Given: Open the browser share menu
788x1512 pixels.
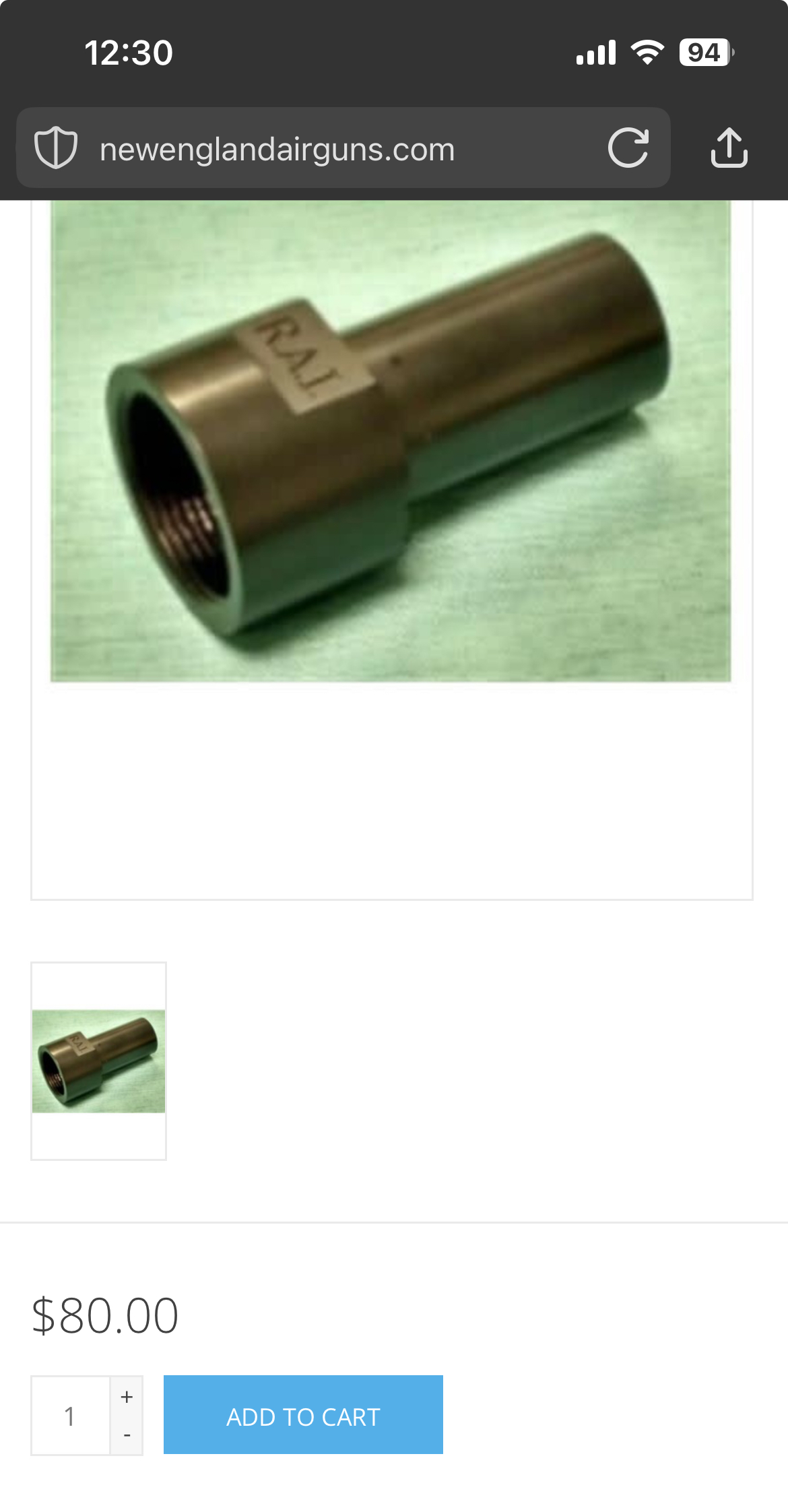Looking at the screenshot, I should point(729,148).
